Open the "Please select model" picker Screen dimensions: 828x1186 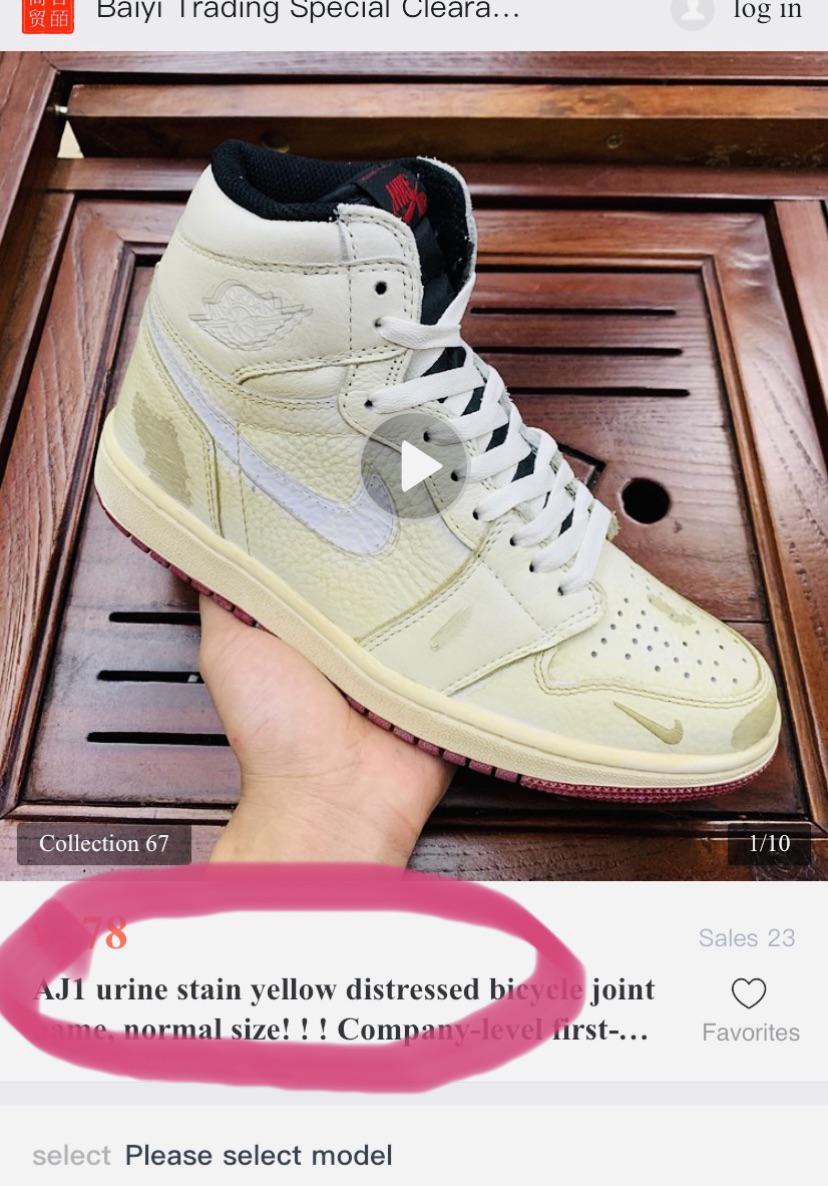tap(256, 1155)
